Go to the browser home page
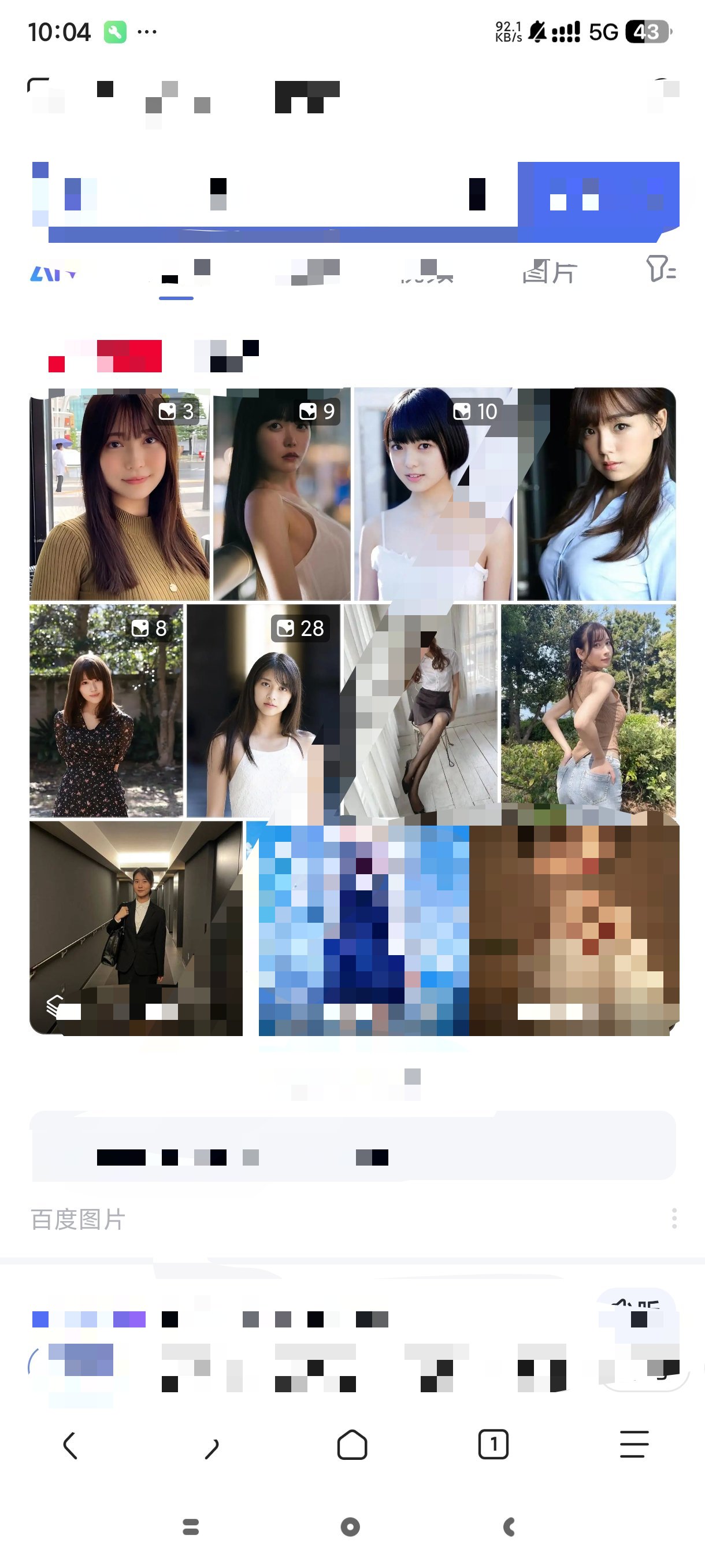 352,1445
